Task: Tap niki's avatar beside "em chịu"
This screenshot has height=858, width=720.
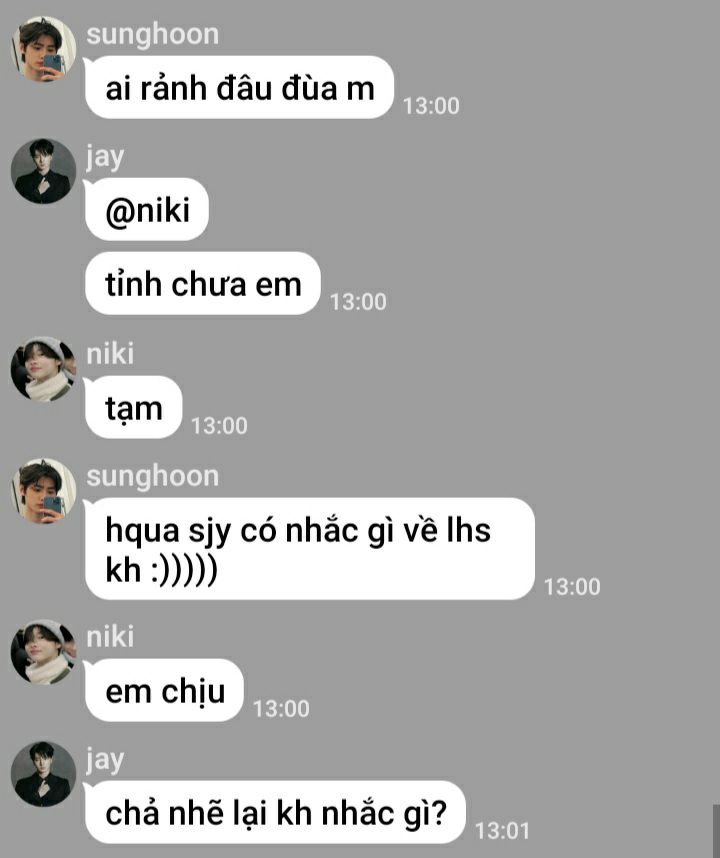Action: (x=43, y=652)
